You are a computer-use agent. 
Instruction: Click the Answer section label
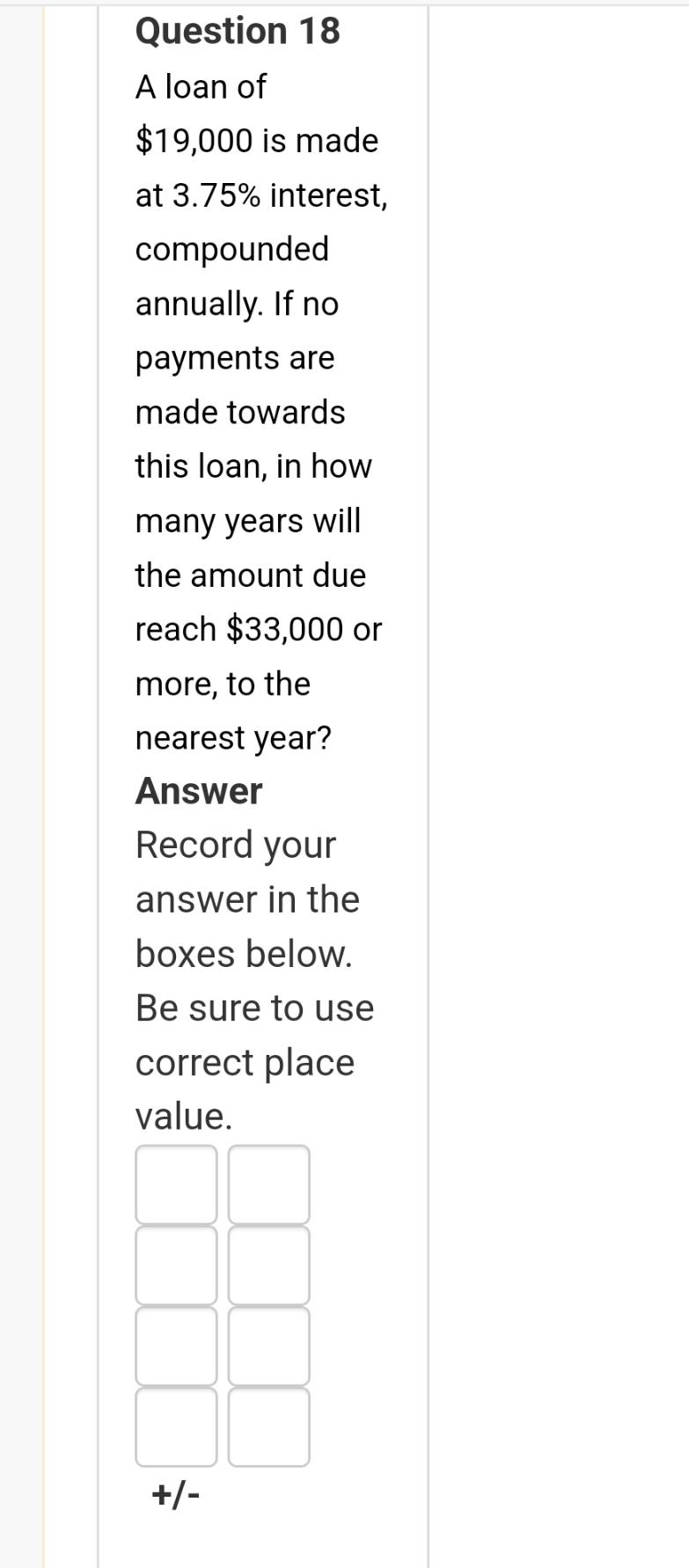(198, 790)
